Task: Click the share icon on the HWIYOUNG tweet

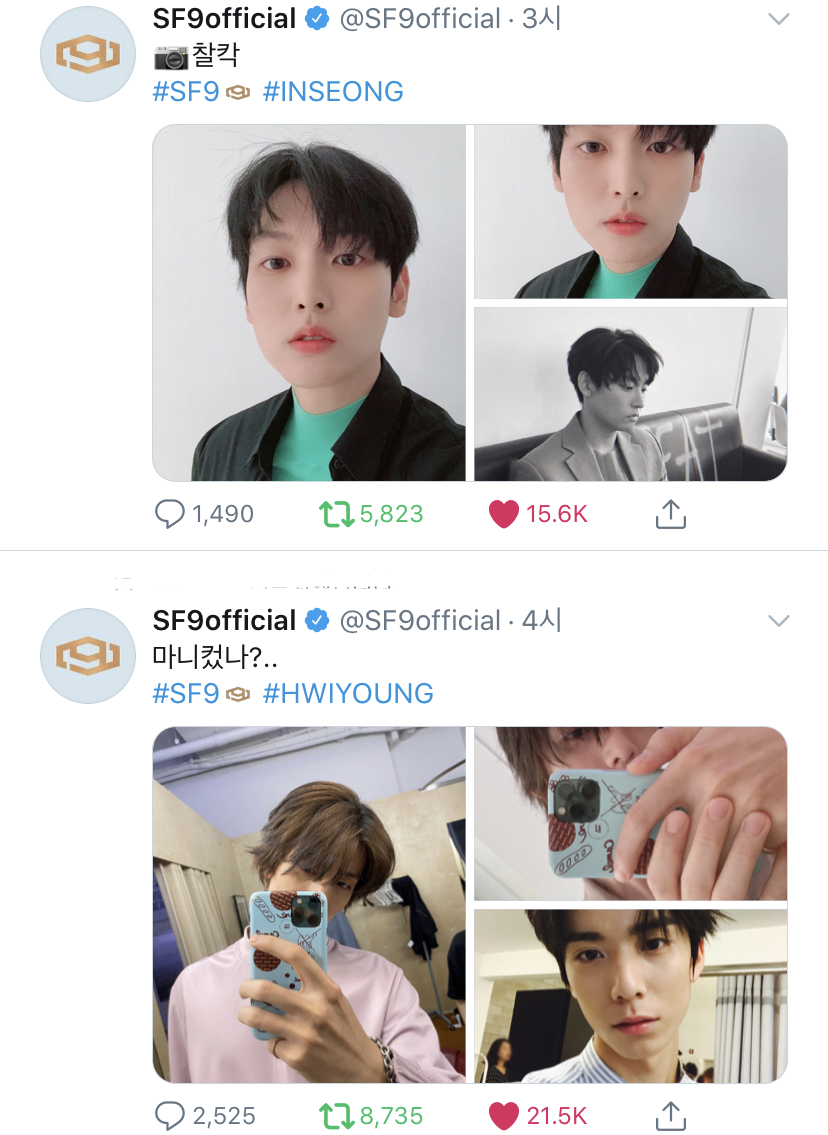Action: (x=671, y=1115)
